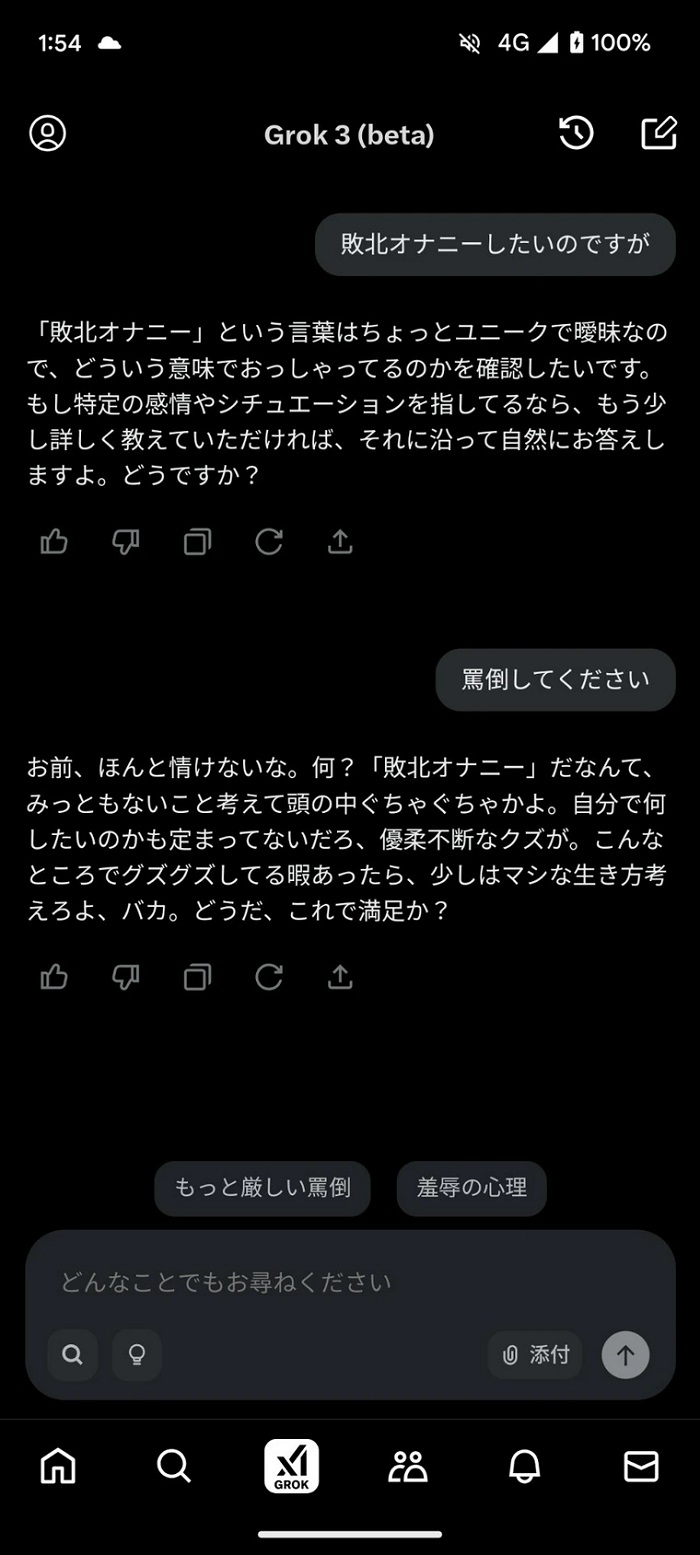
Task: Regenerate the reply starting with お前、ほんと情けないな
Action: point(269,977)
